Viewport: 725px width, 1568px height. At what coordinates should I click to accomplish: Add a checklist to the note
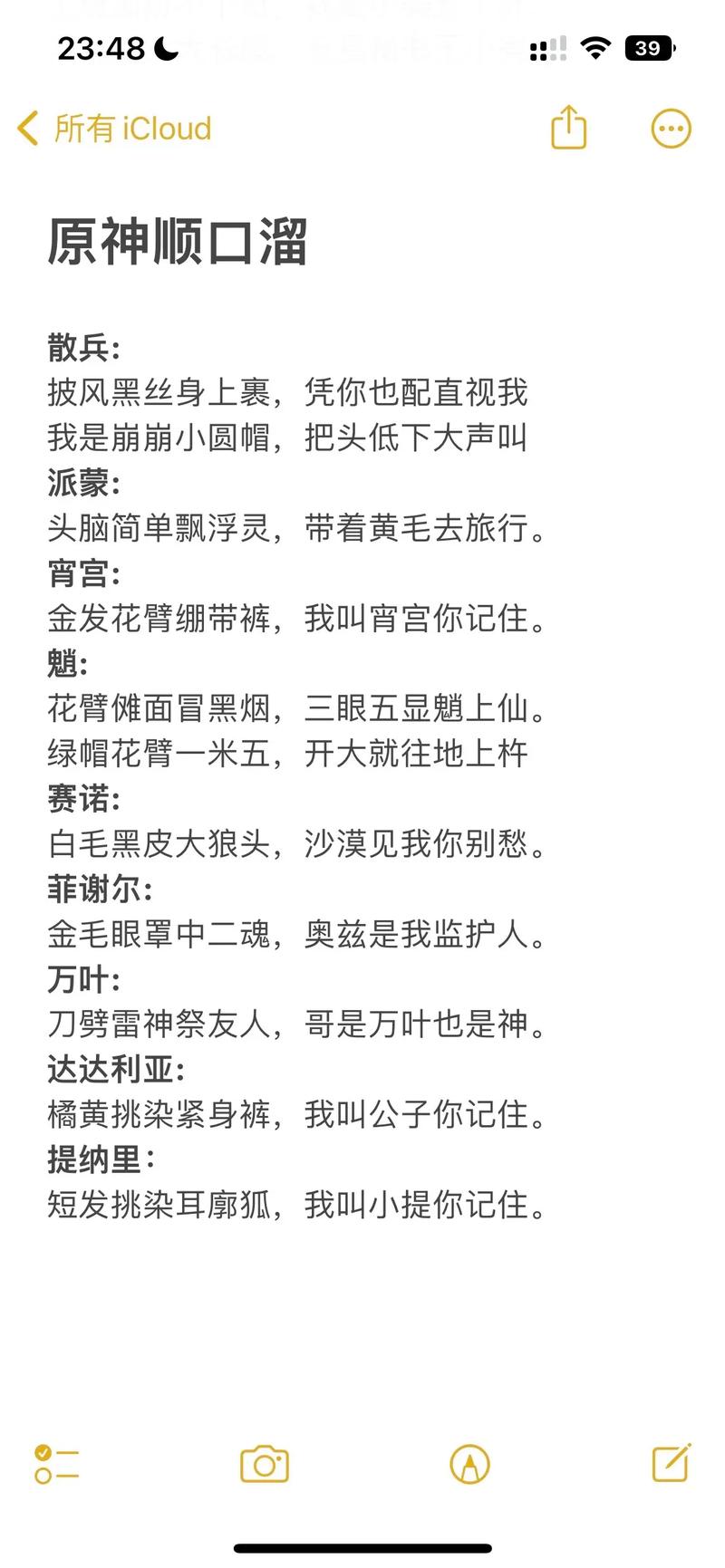pos(56,1464)
